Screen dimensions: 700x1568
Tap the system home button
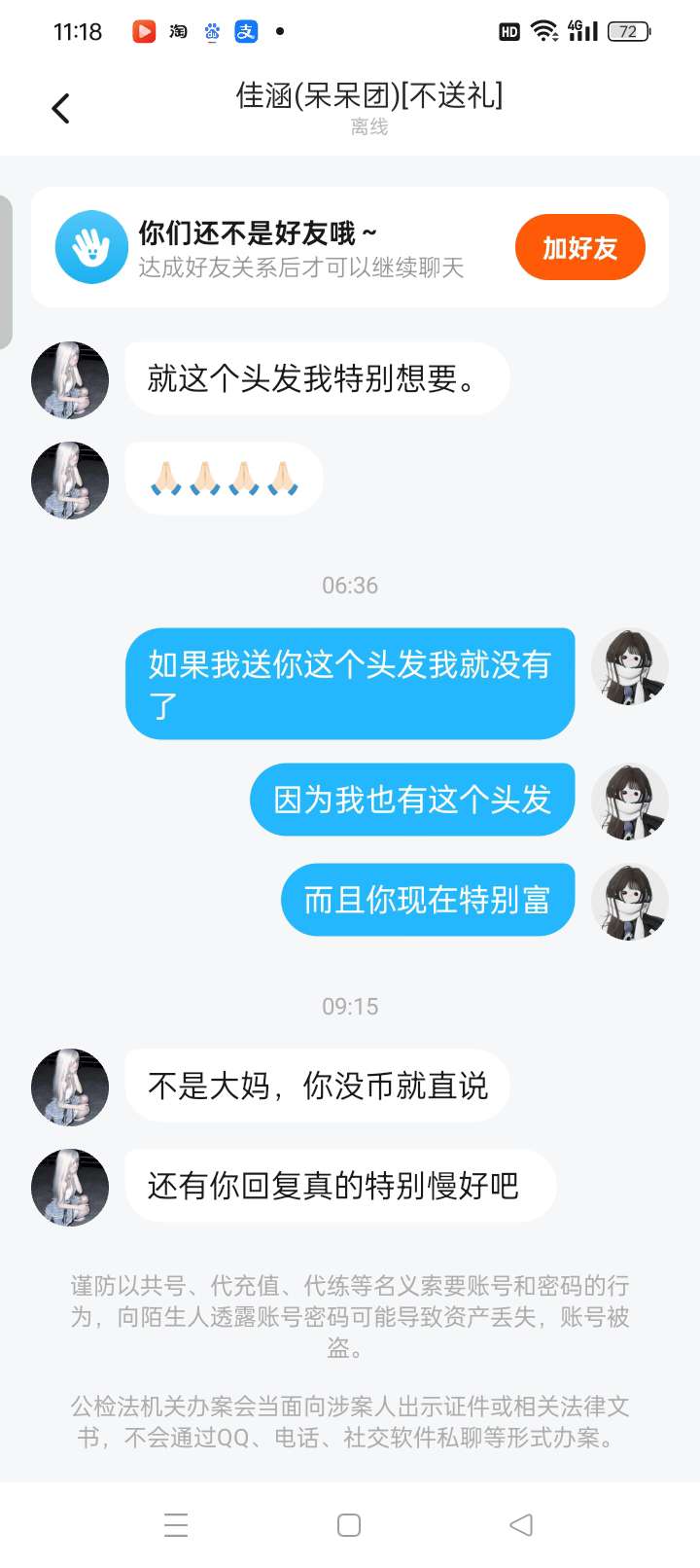(x=349, y=1524)
